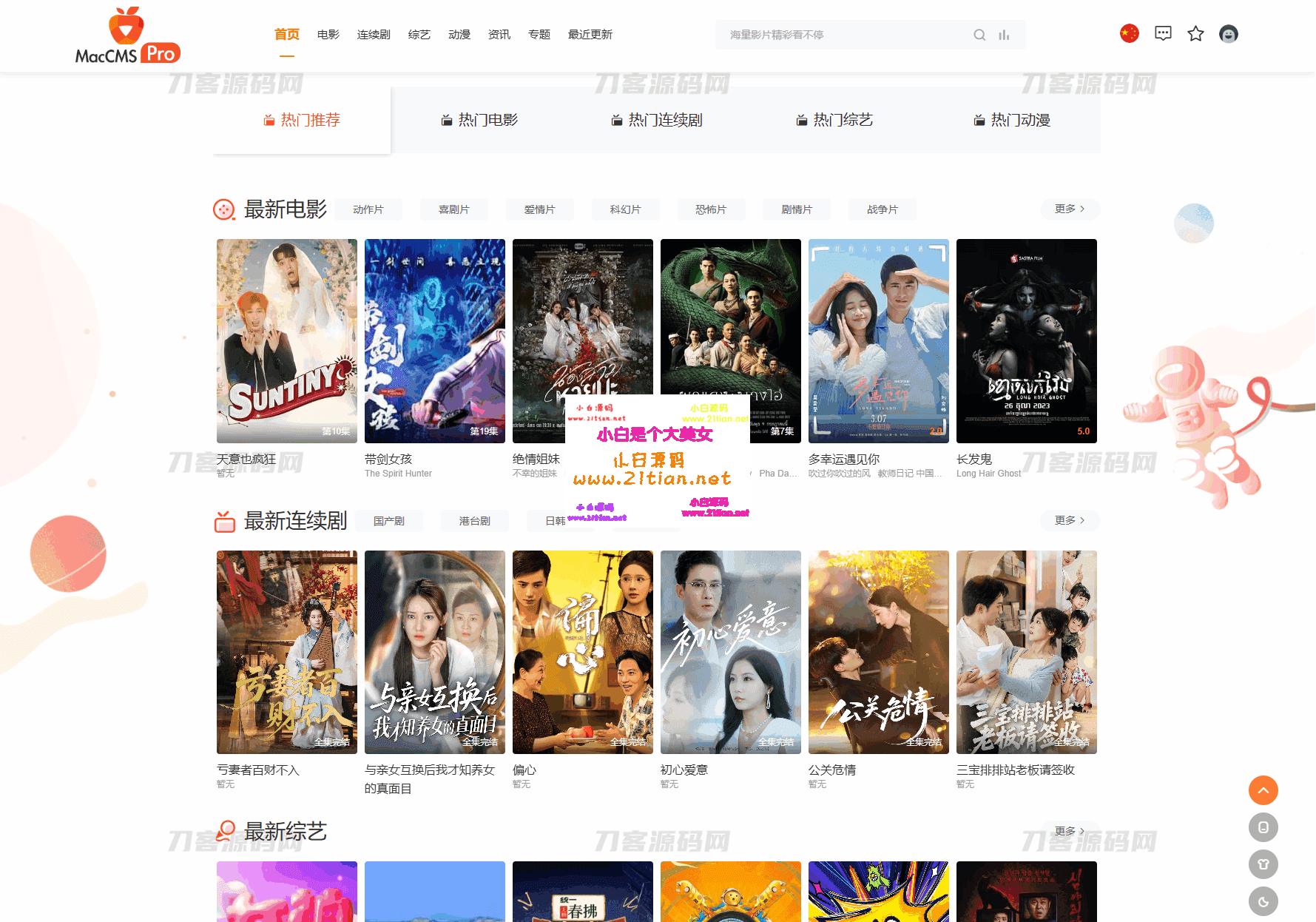The image size is (1316, 922).
Task: Go to 连续剧 in the top navigation
Action: tap(373, 35)
